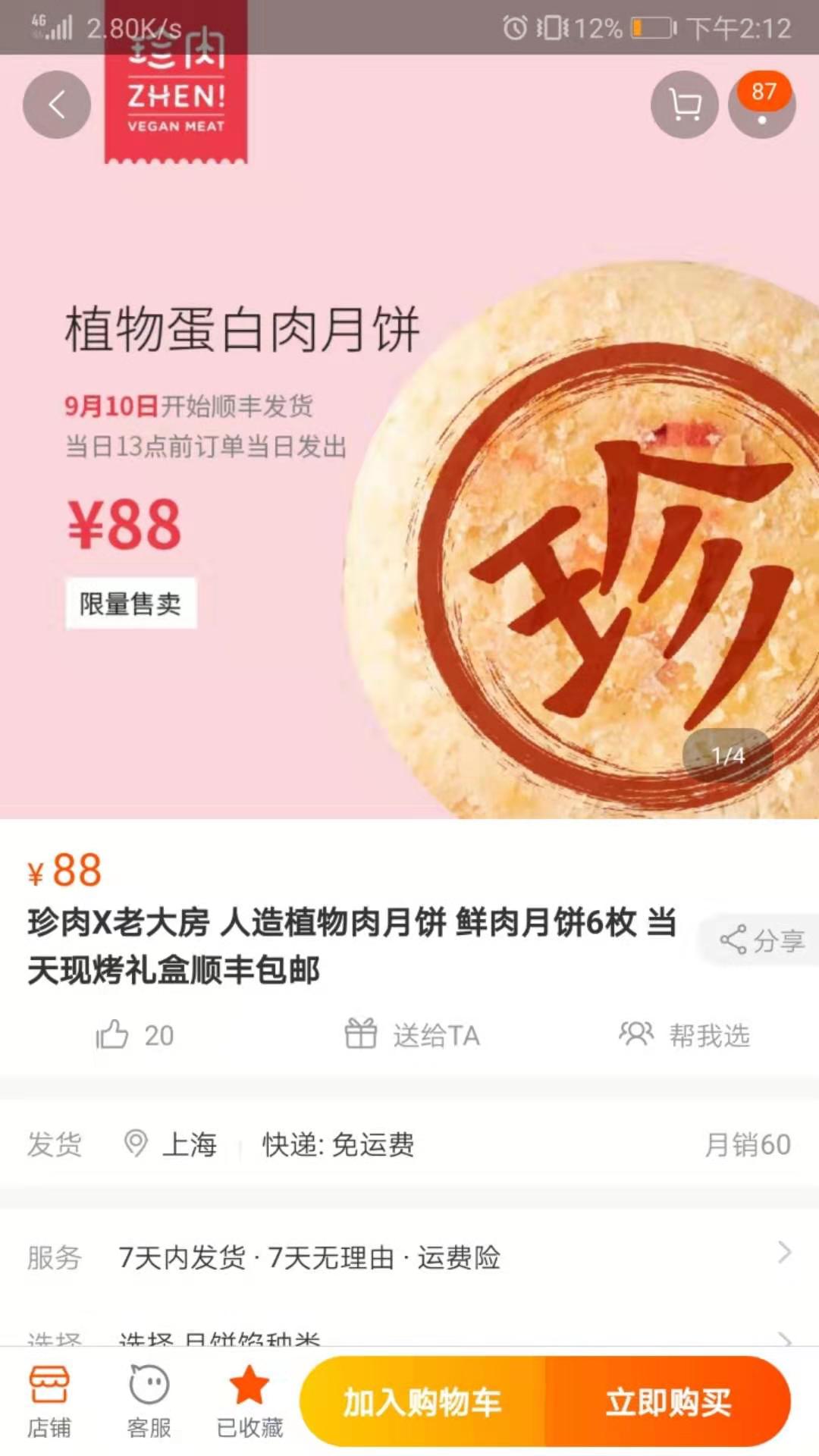
Task: Share this mooncake product
Action: click(761, 940)
